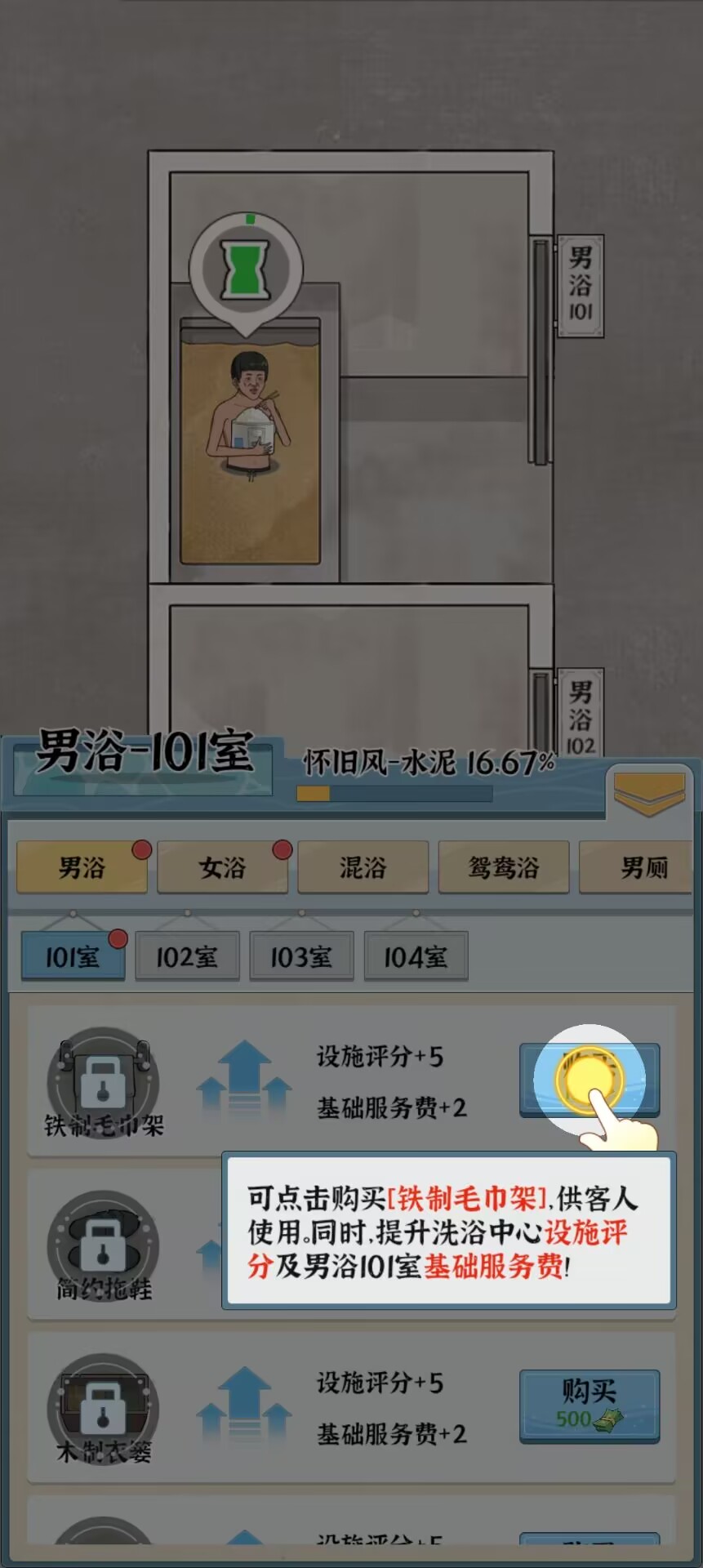
Task: Buy the 铁制毛巾架 highlighted by the tutorial
Action: click(590, 1080)
